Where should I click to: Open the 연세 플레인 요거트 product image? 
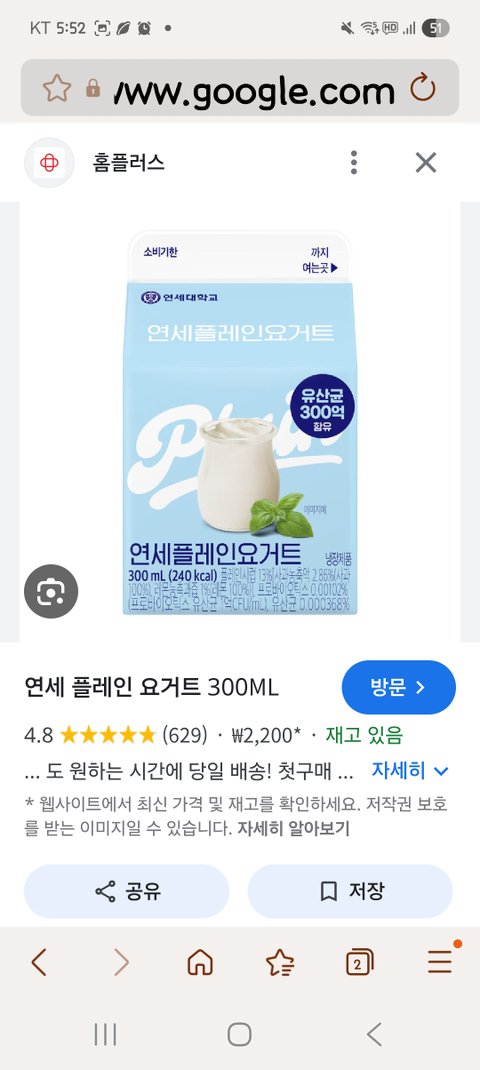coord(240,422)
